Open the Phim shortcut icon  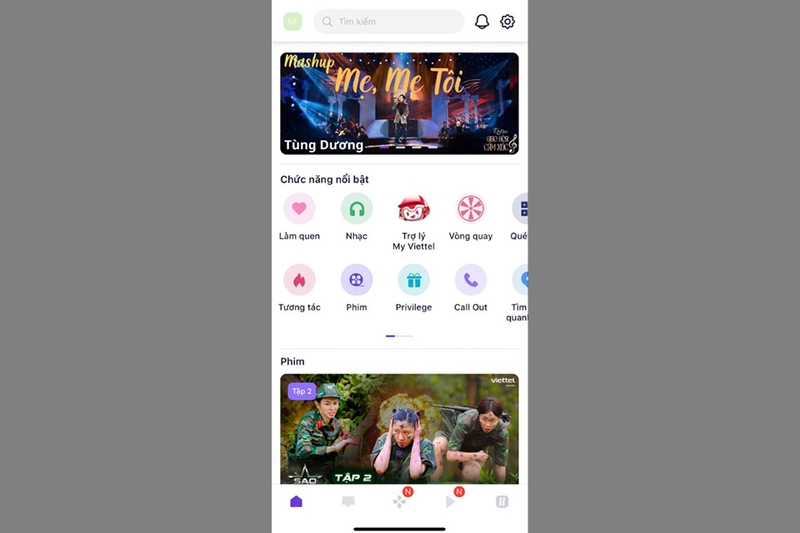[x=356, y=280]
